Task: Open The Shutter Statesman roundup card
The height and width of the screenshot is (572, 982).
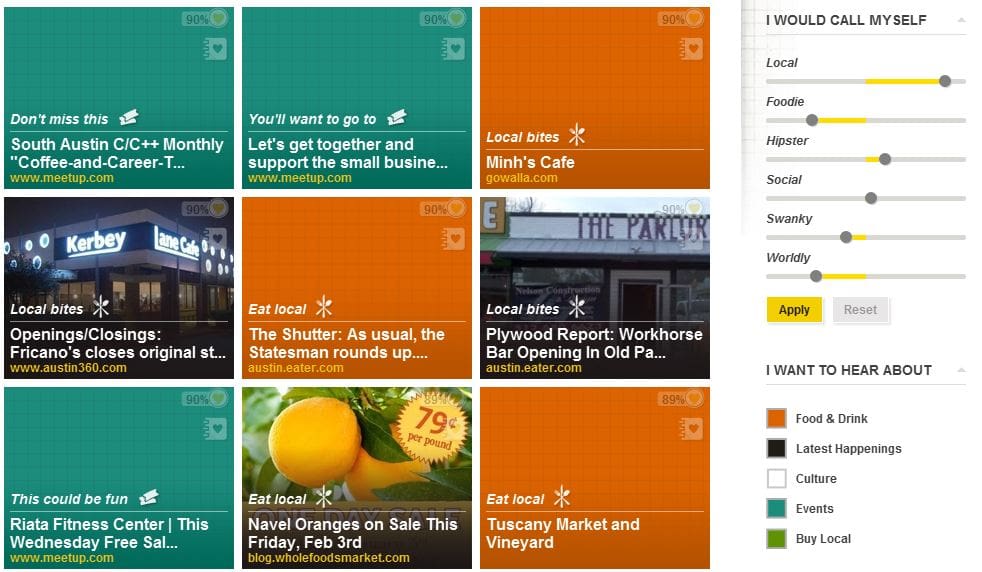Action: coord(355,343)
